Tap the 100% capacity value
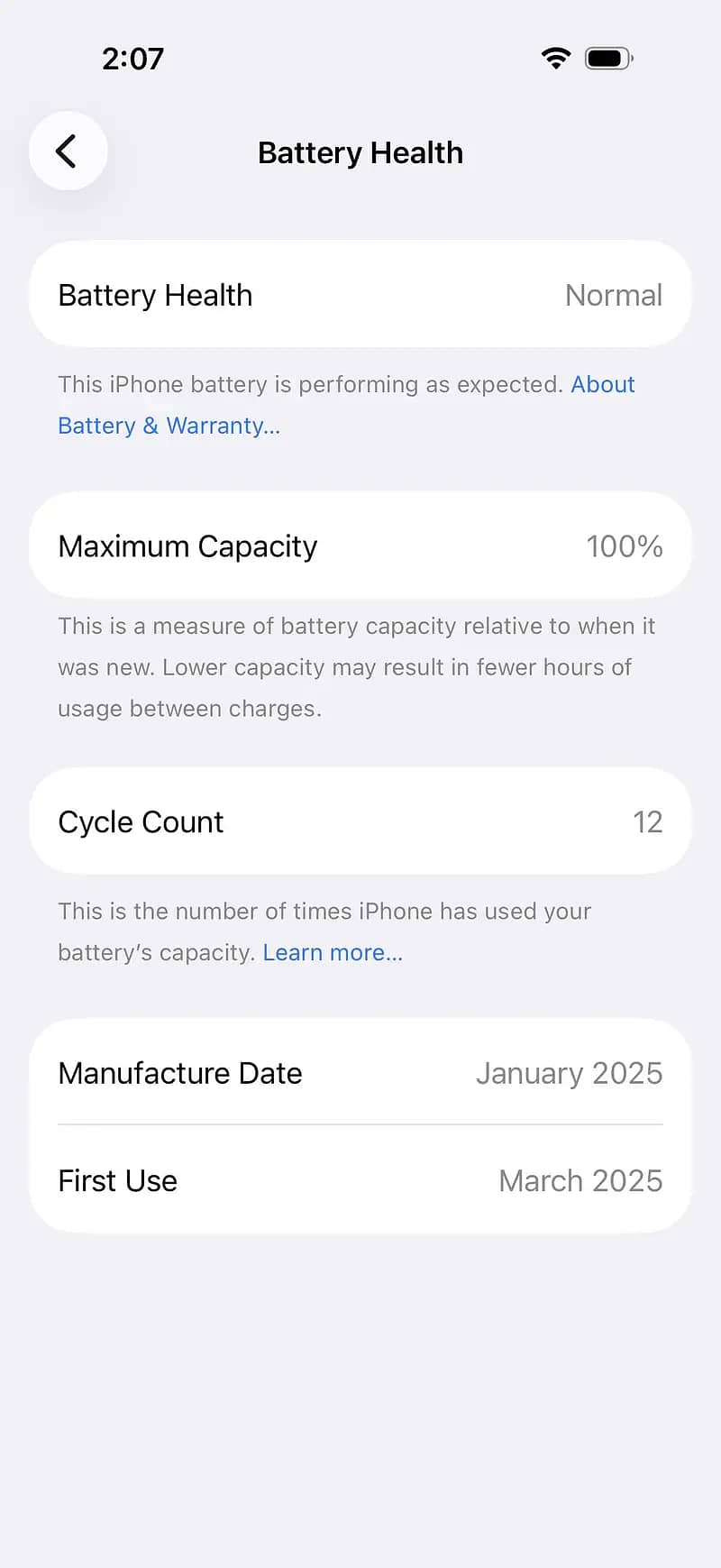The image size is (721, 1568). [x=625, y=546]
